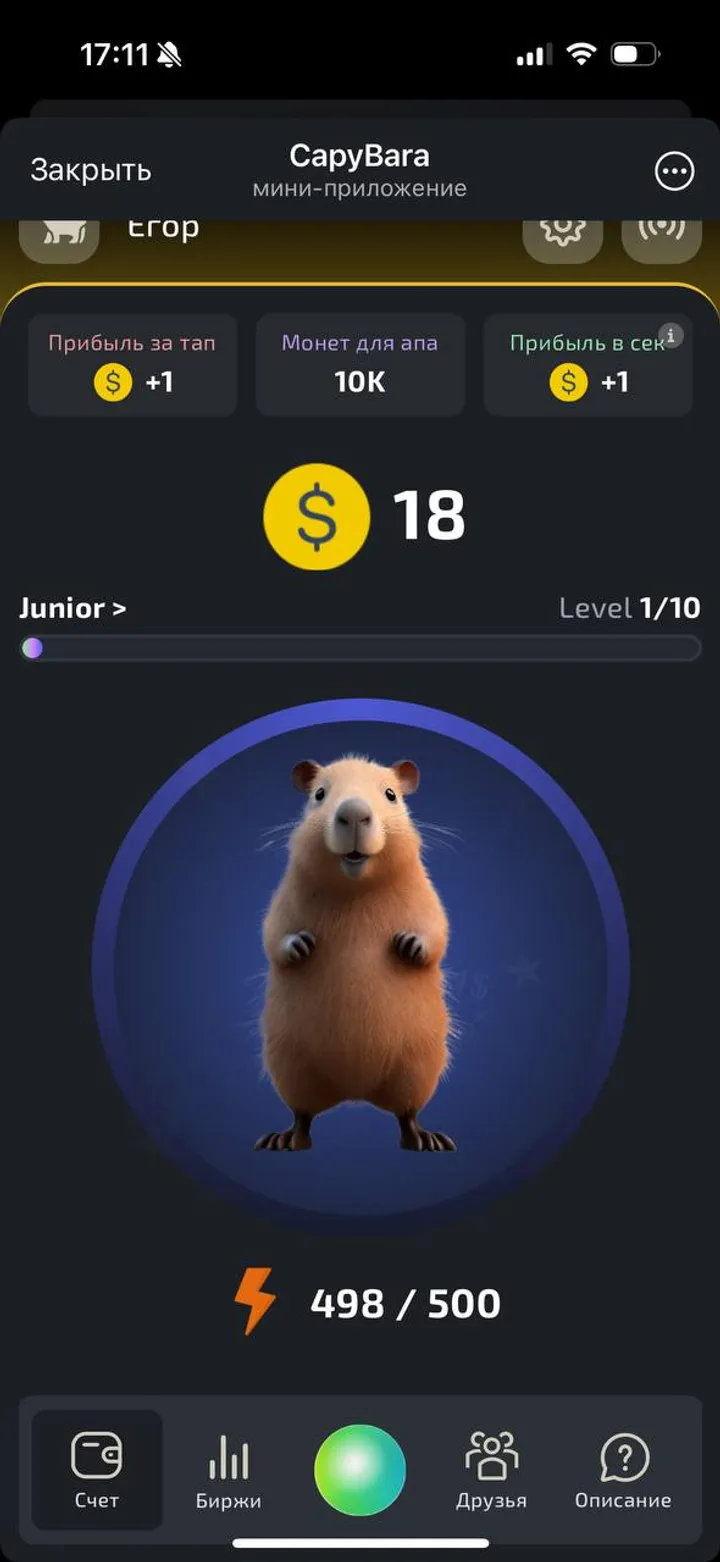Tap the username Егор at the top

pyautogui.click(x=165, y=227)
